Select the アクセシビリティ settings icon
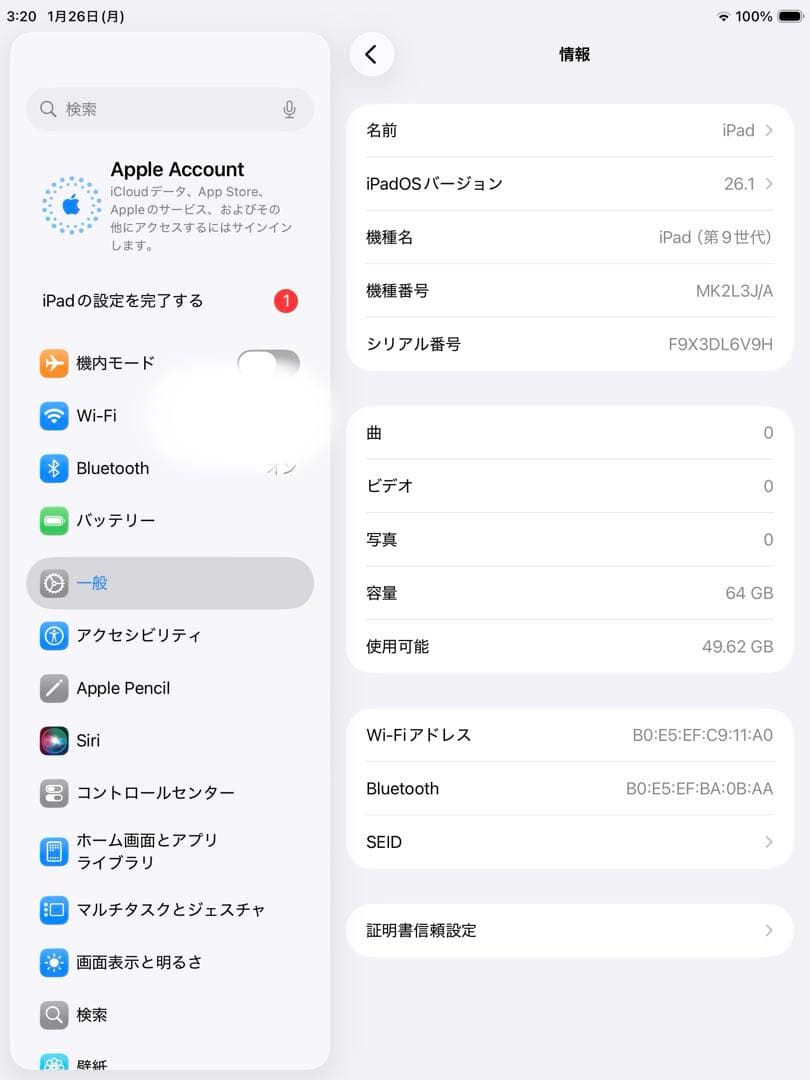810x1080 pixels. 52,635
